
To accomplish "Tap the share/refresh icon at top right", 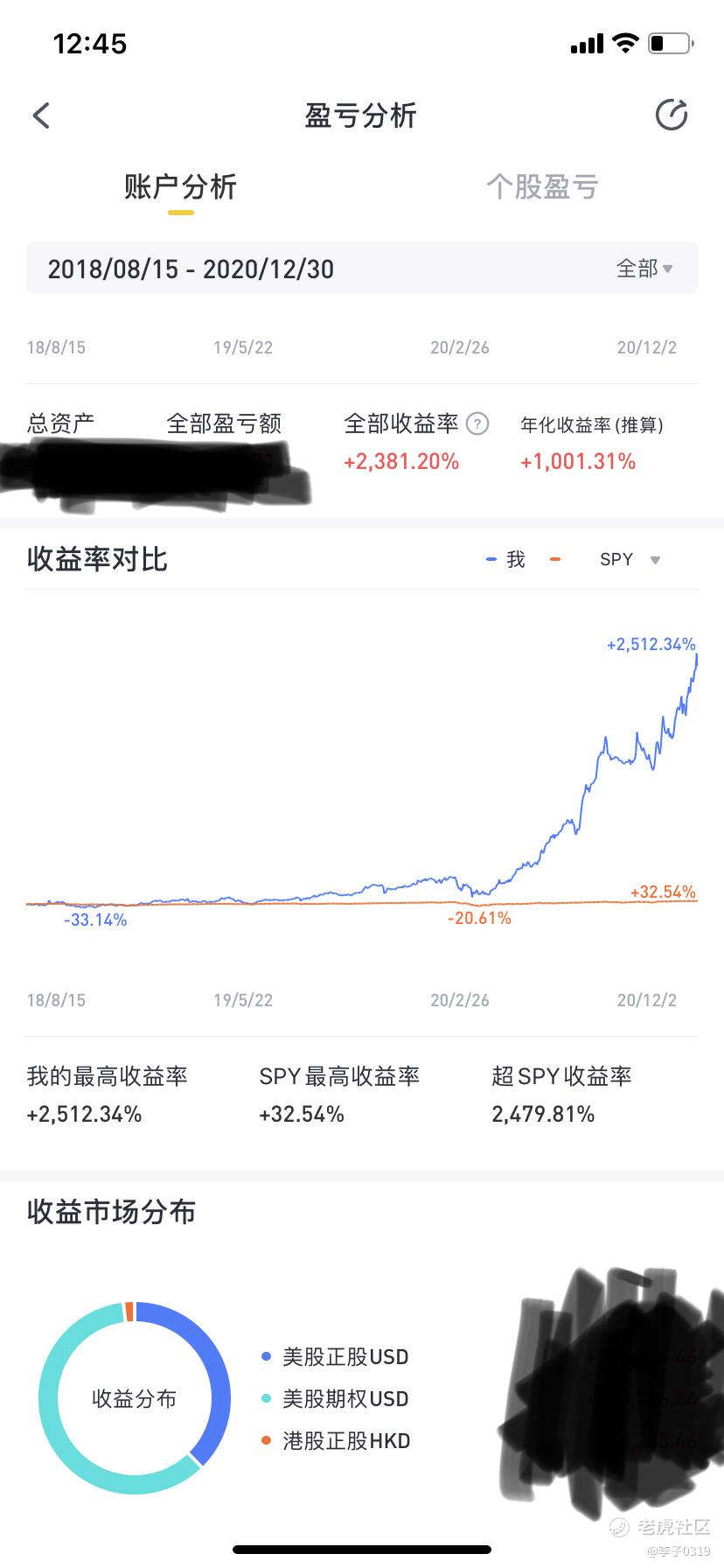I will 672,115.
